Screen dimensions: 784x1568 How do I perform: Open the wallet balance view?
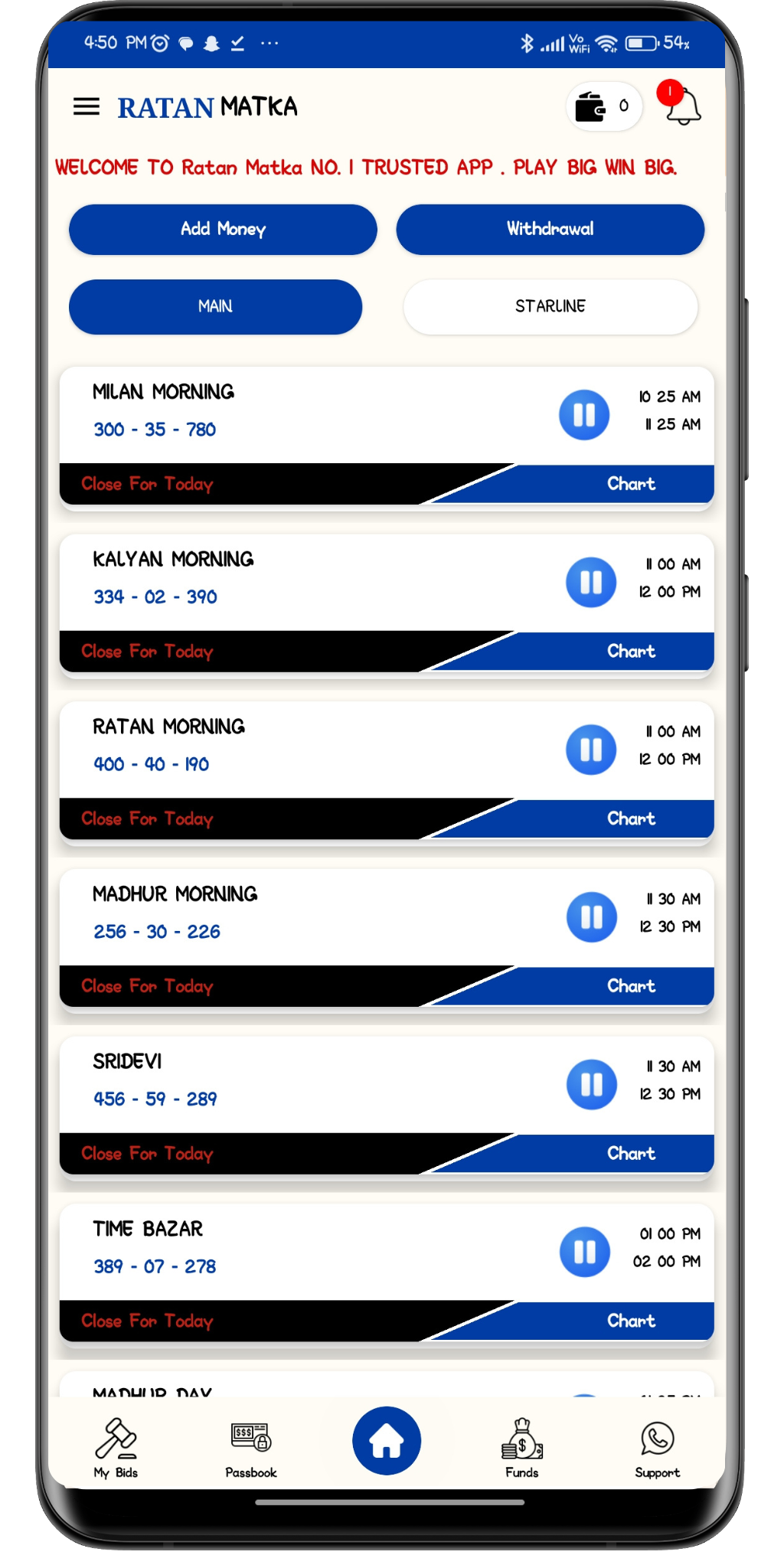point(603,106)
